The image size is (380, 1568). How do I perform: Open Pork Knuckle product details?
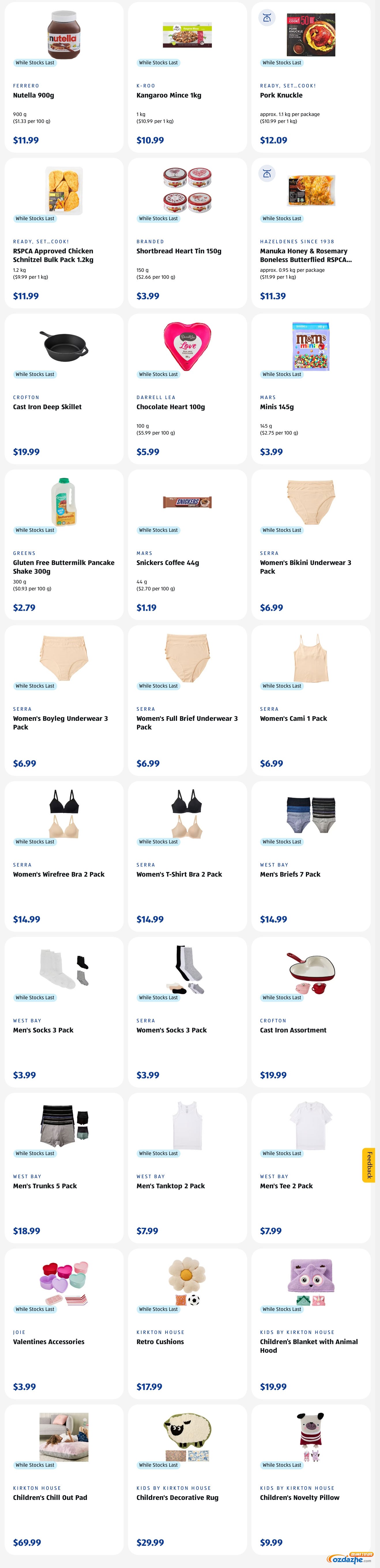281,95
